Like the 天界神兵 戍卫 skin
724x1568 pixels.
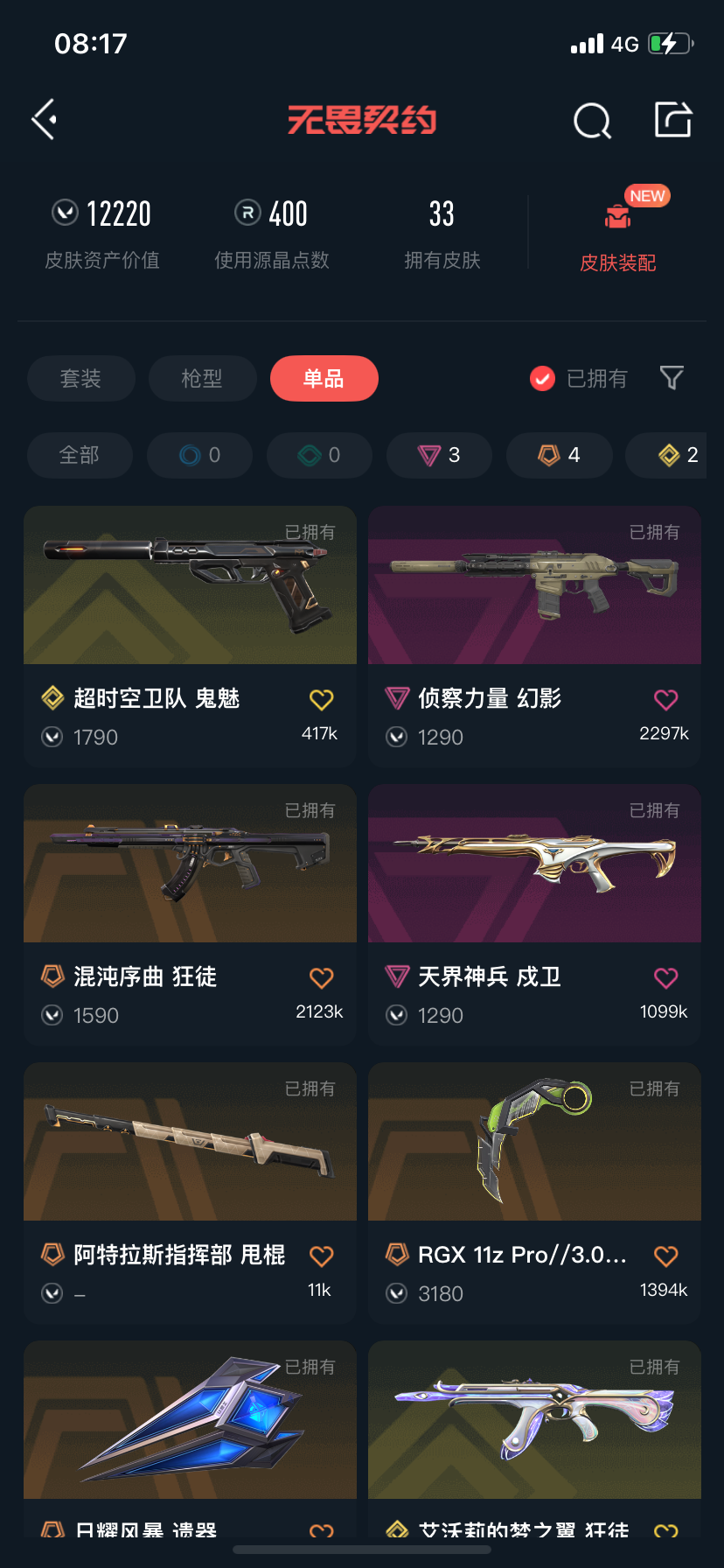coord(666,977)
